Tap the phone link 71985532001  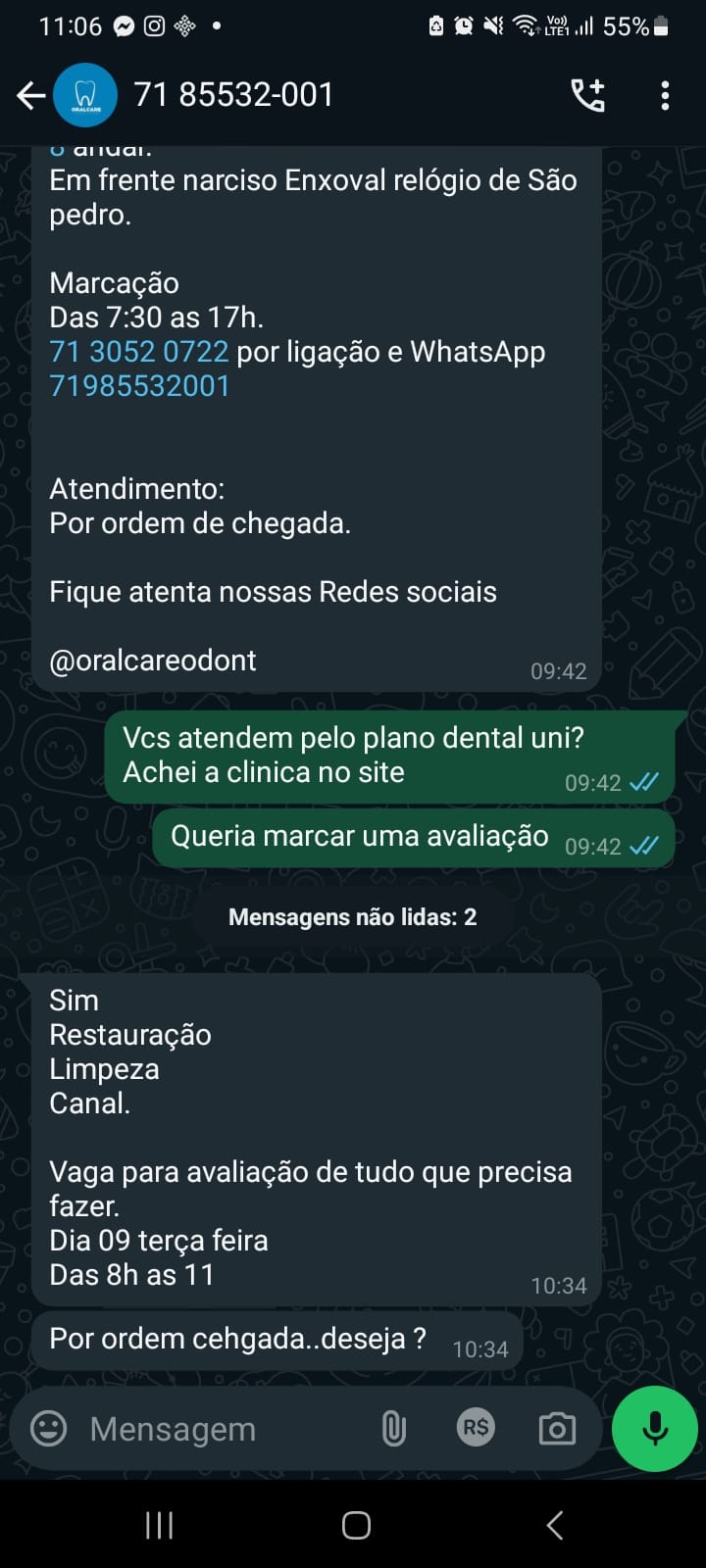(x=139, y=386)
